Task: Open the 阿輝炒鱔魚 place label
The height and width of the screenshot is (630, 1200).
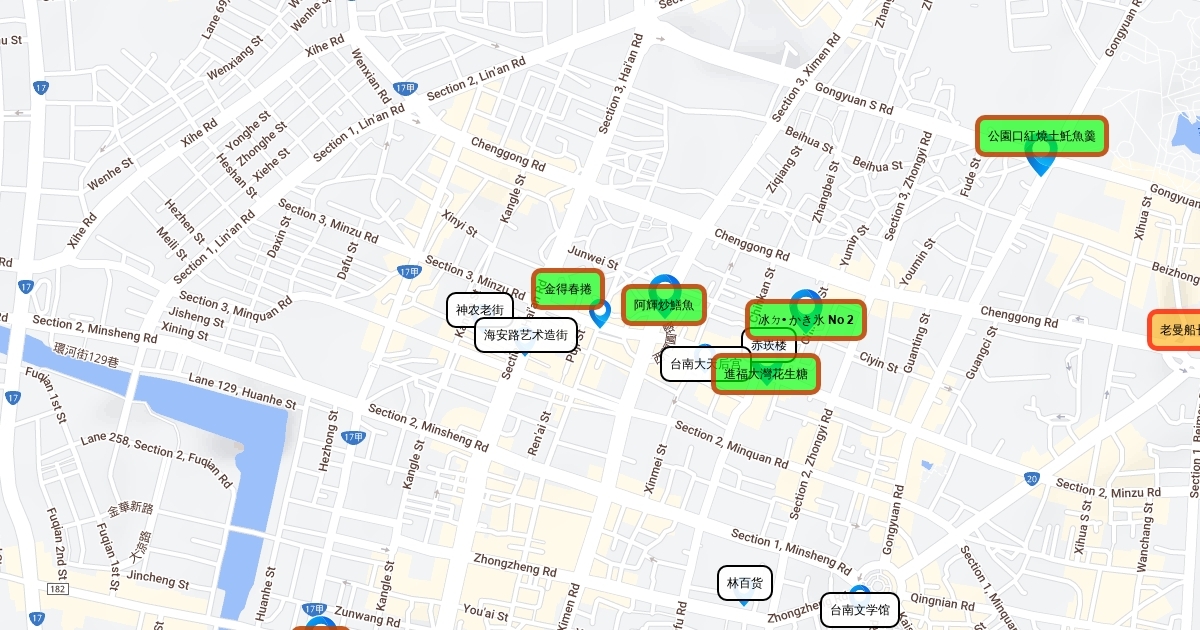Action: (x=664, y=306)
